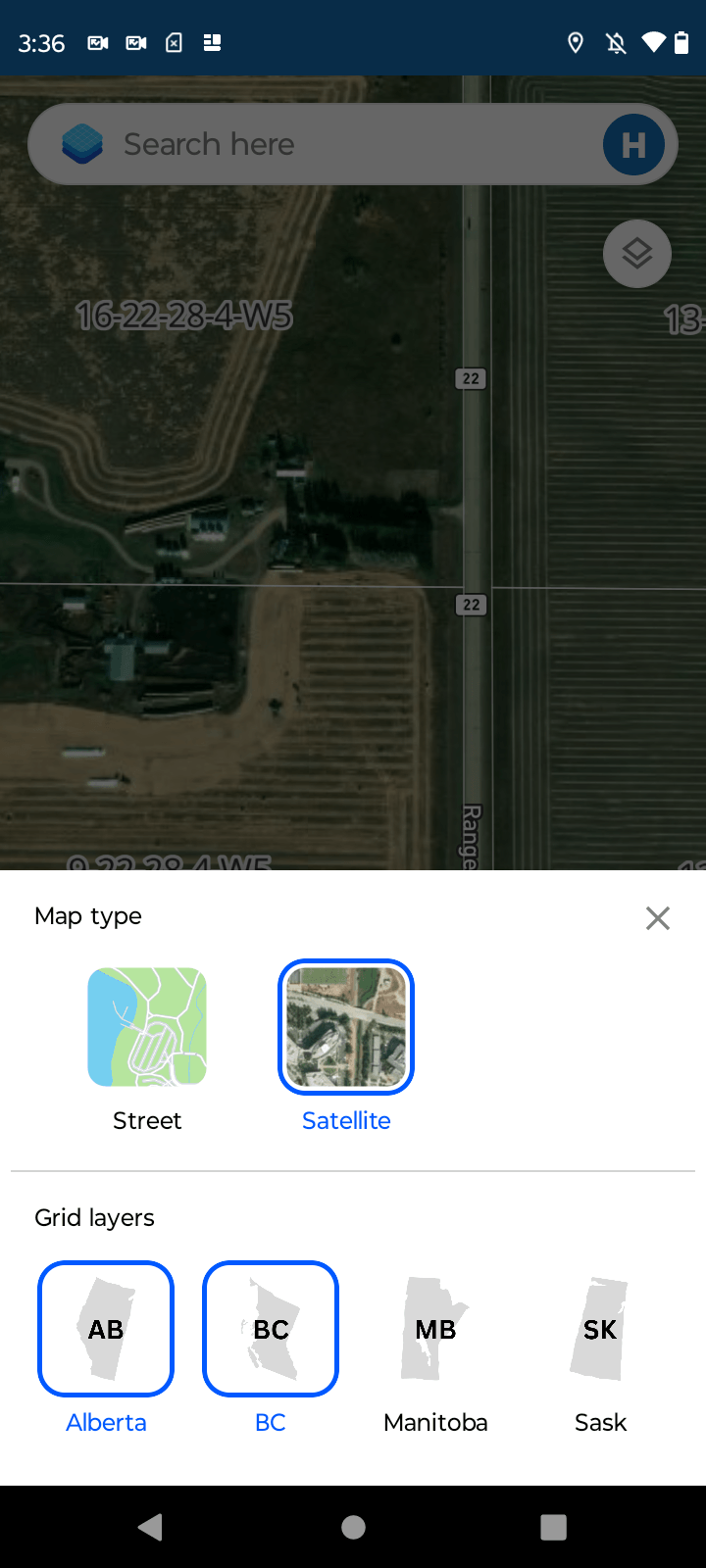706x1568 pixels.
Task: Close the Map type panel
Action: click(657, 917)
